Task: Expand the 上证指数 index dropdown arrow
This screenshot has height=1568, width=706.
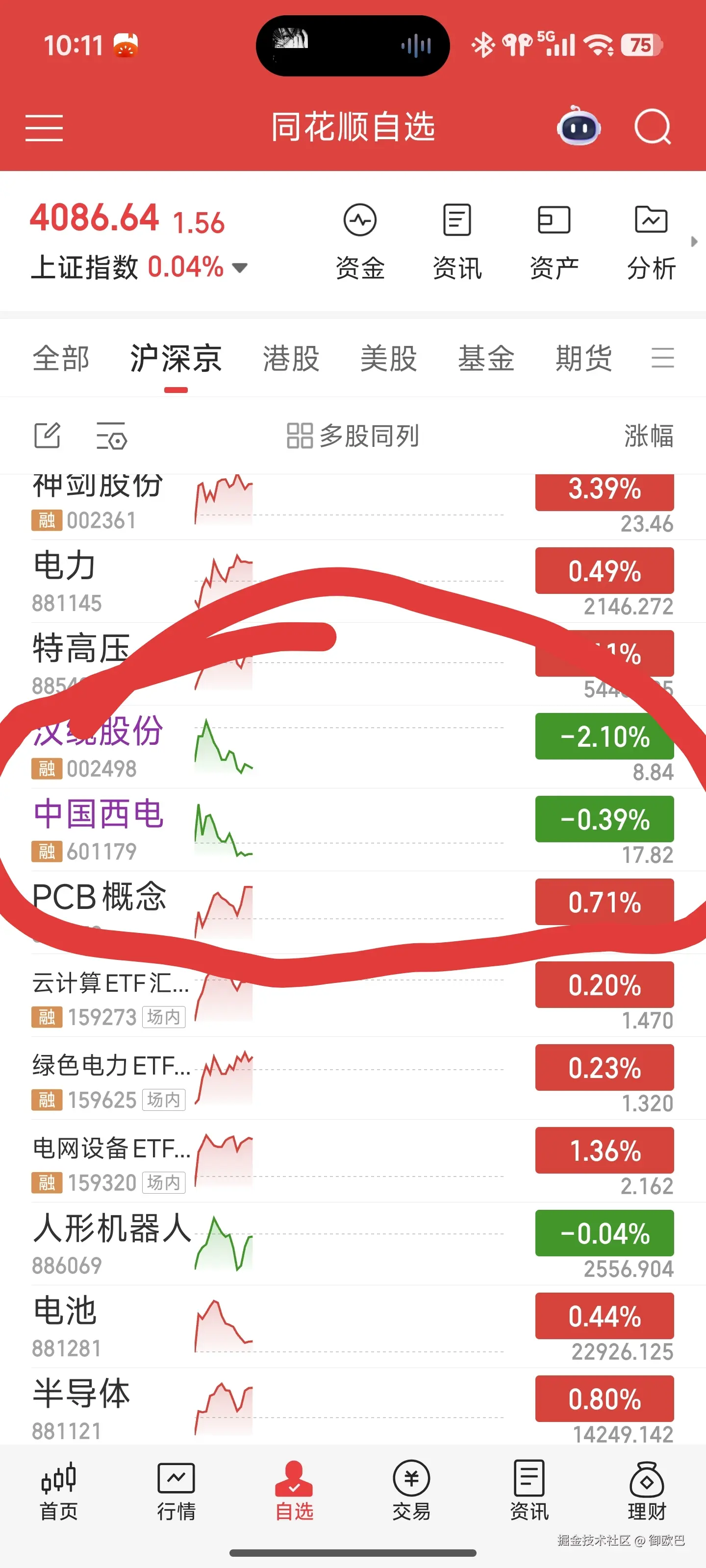Action: [239, 268]
